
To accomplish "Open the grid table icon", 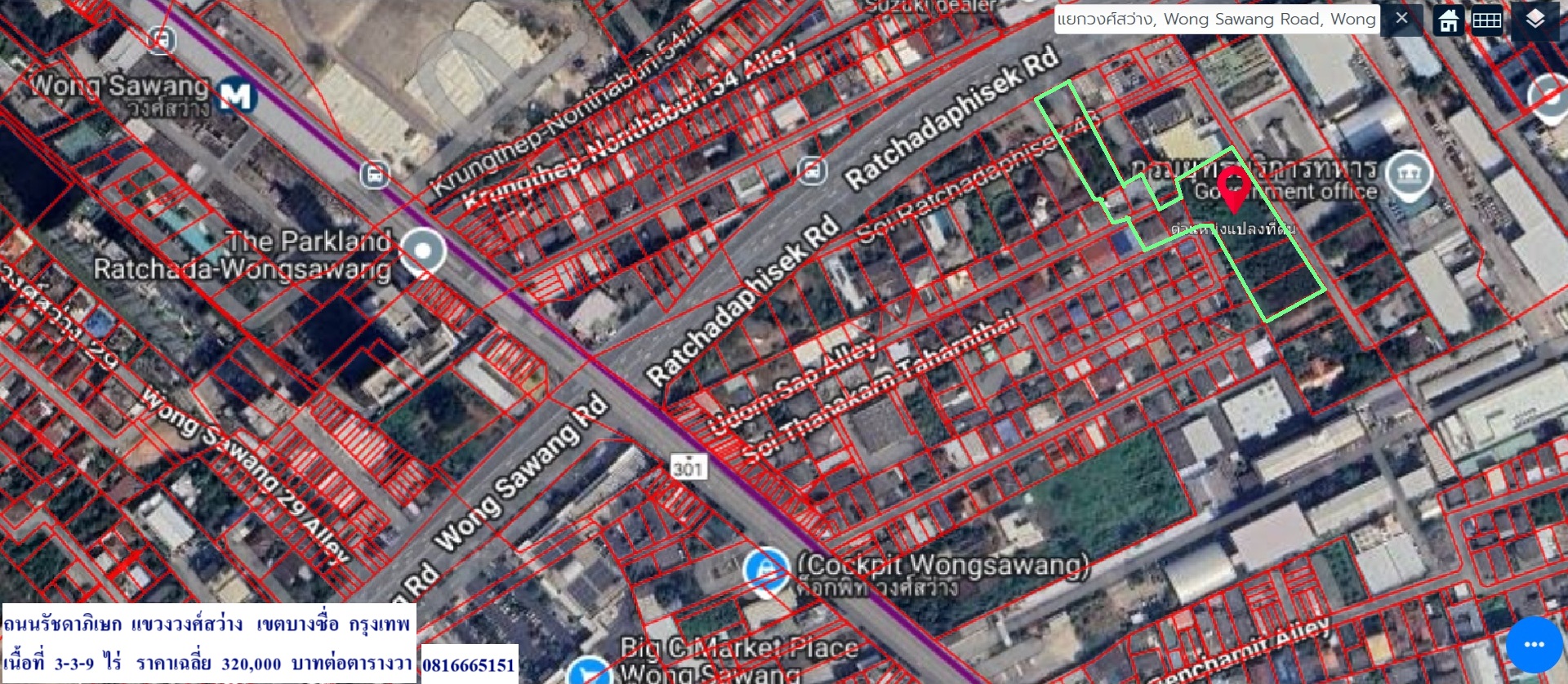I will point(1486,20).
